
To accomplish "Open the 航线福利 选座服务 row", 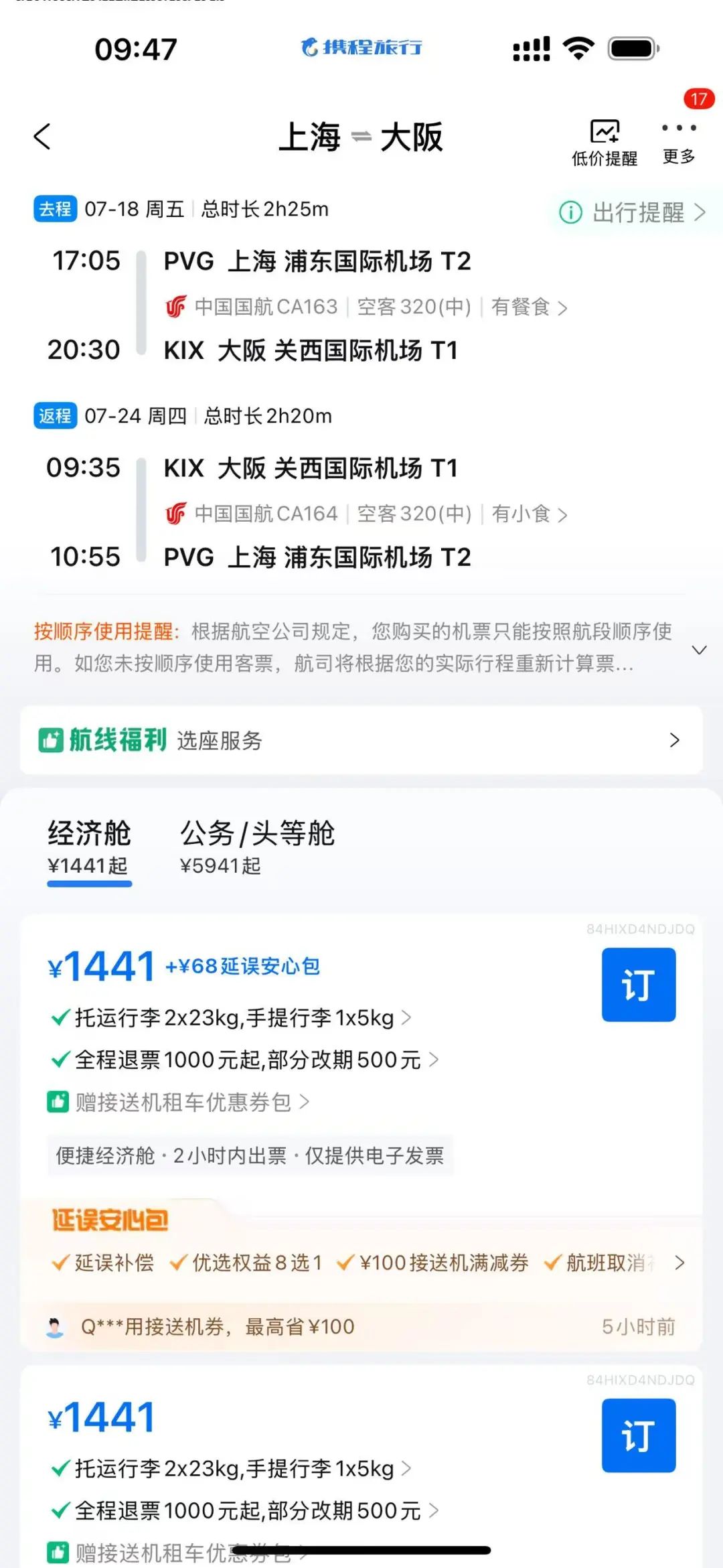I will [x=361, y=740].
